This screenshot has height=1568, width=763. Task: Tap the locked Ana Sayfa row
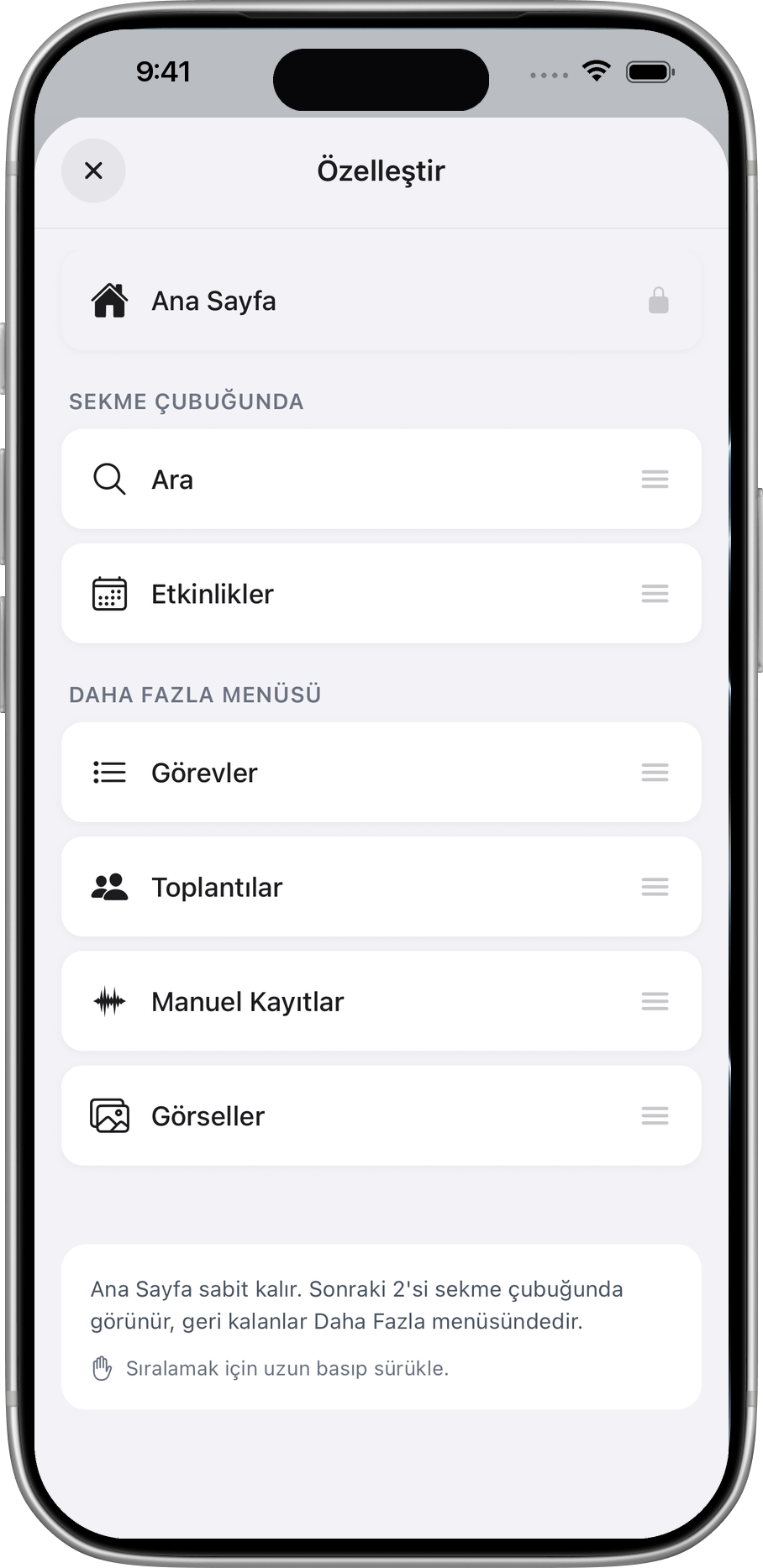381,301
